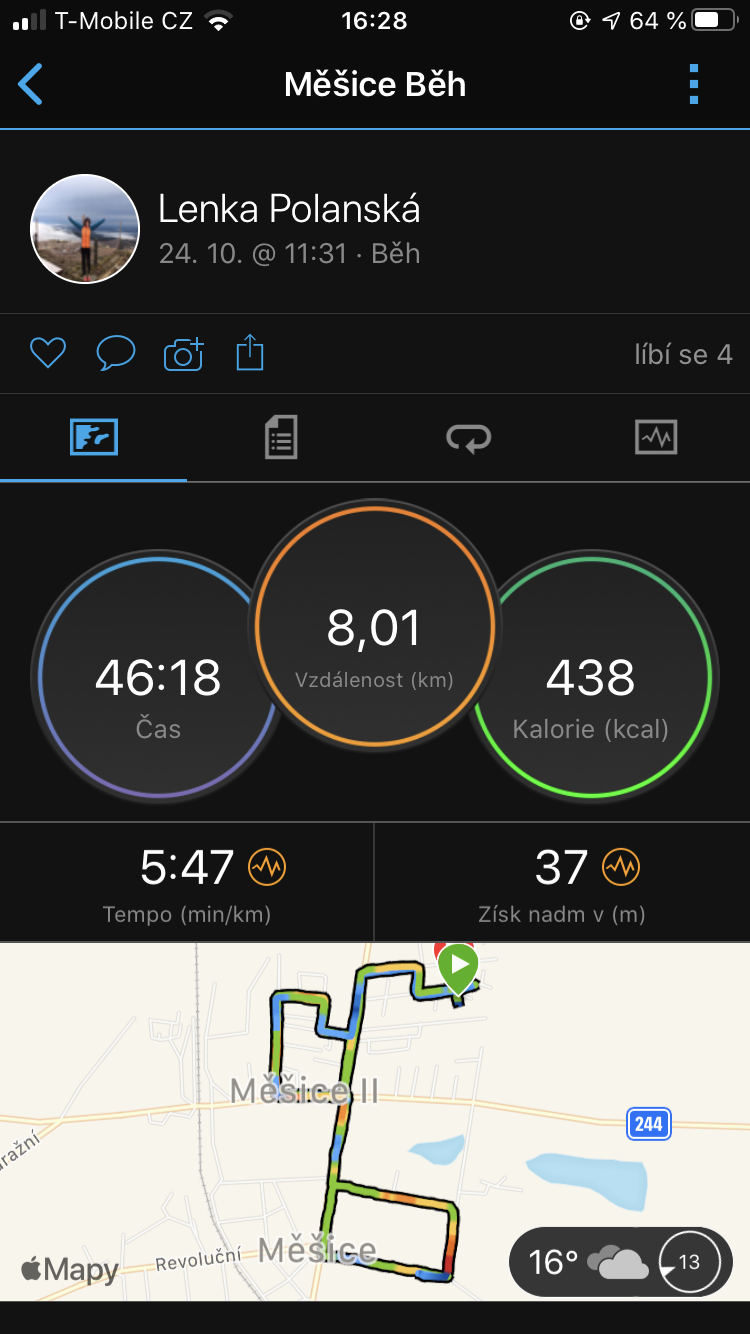Like this run with the heart icon
The image size is (750, 1334).
48,353
